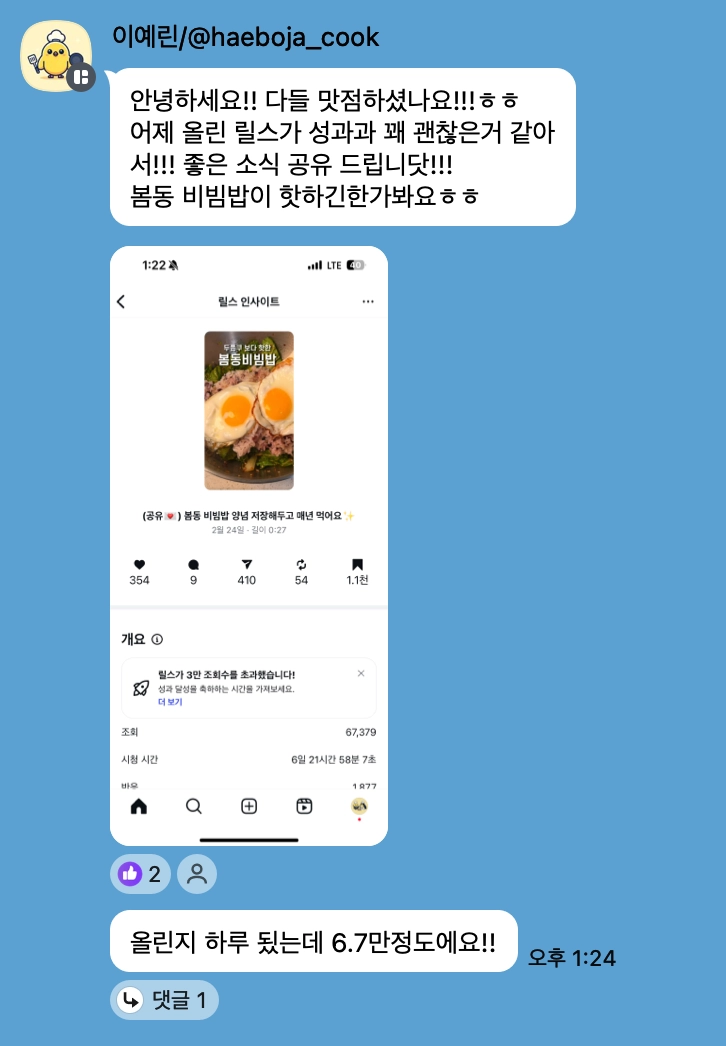Open the 댓글 1 reply thread
The height and width of the screenshot is (1046, 726).
164,999
